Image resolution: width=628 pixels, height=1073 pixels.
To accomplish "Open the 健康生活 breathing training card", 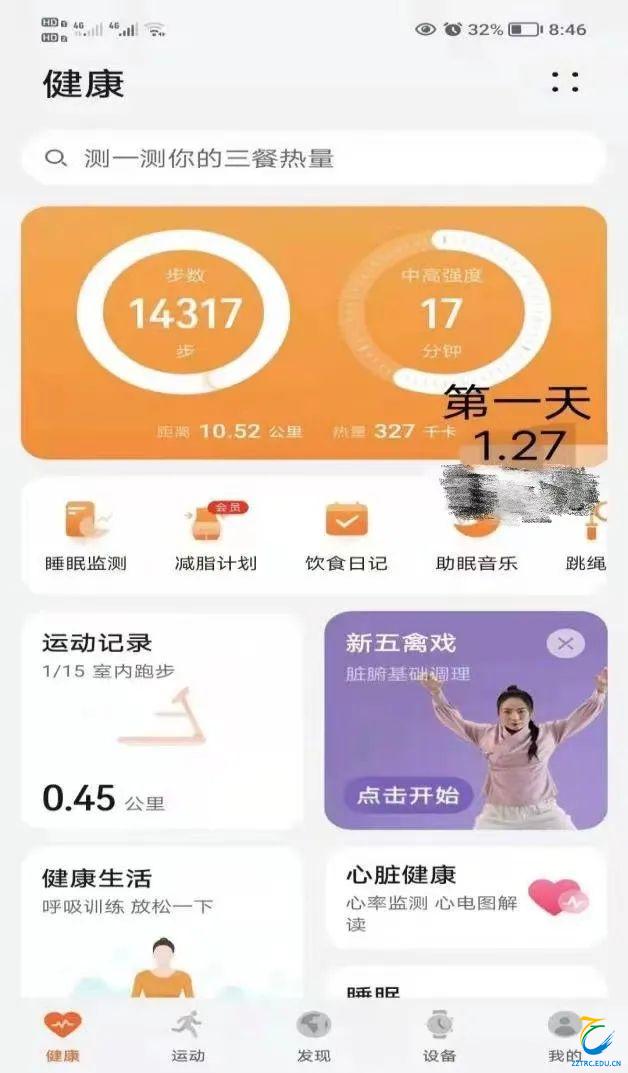I will pos(161,920).
